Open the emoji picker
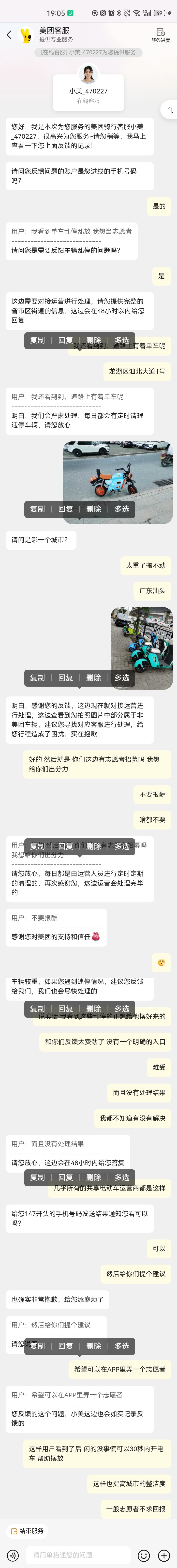This screenshot has width=177, height=1568. coord(144,1555)
